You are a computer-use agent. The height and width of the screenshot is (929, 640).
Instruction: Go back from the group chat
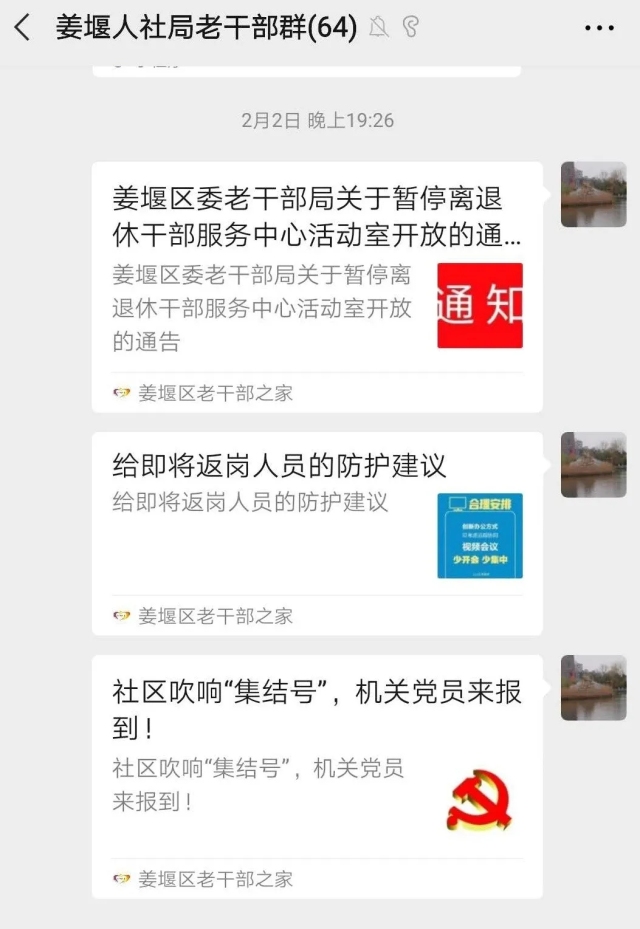23,28
